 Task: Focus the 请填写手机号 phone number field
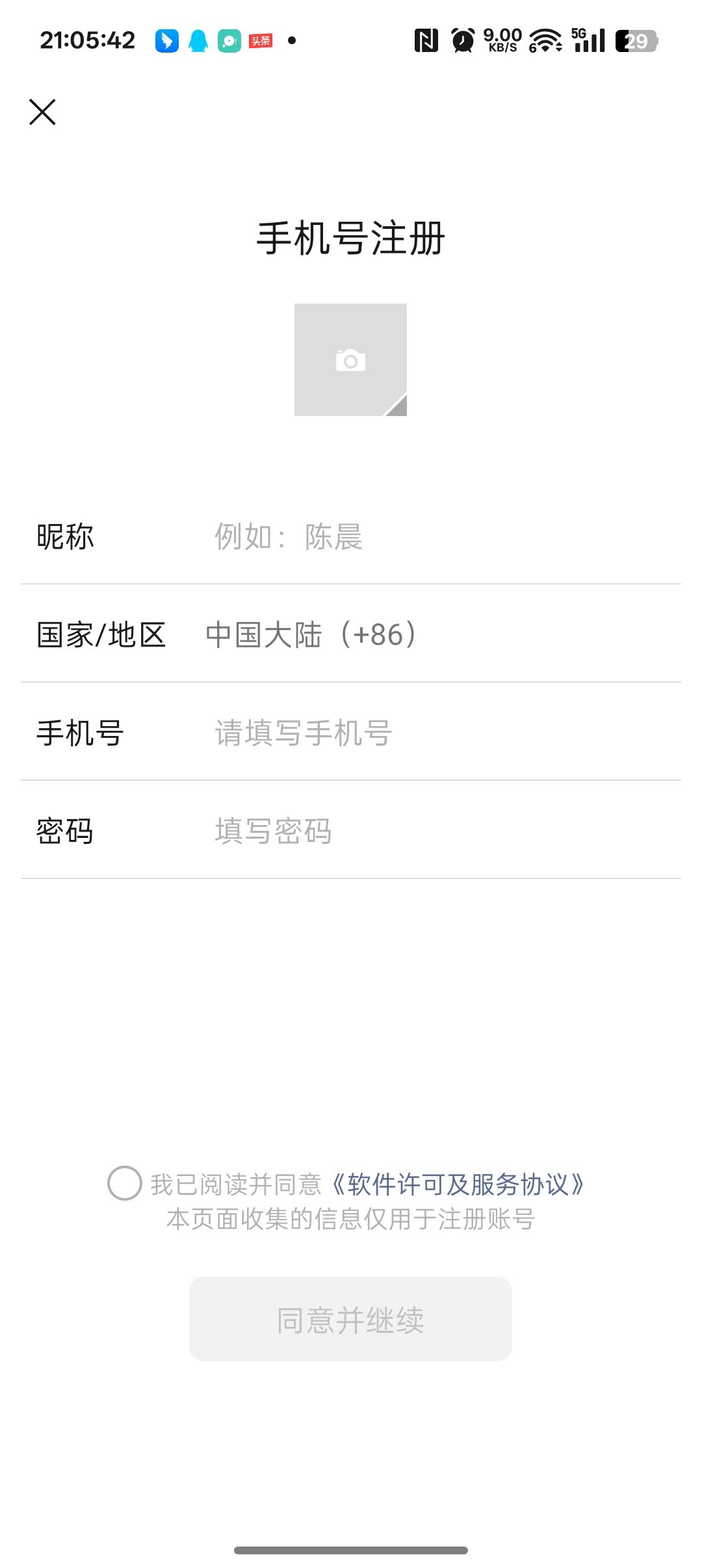[390, 733]
